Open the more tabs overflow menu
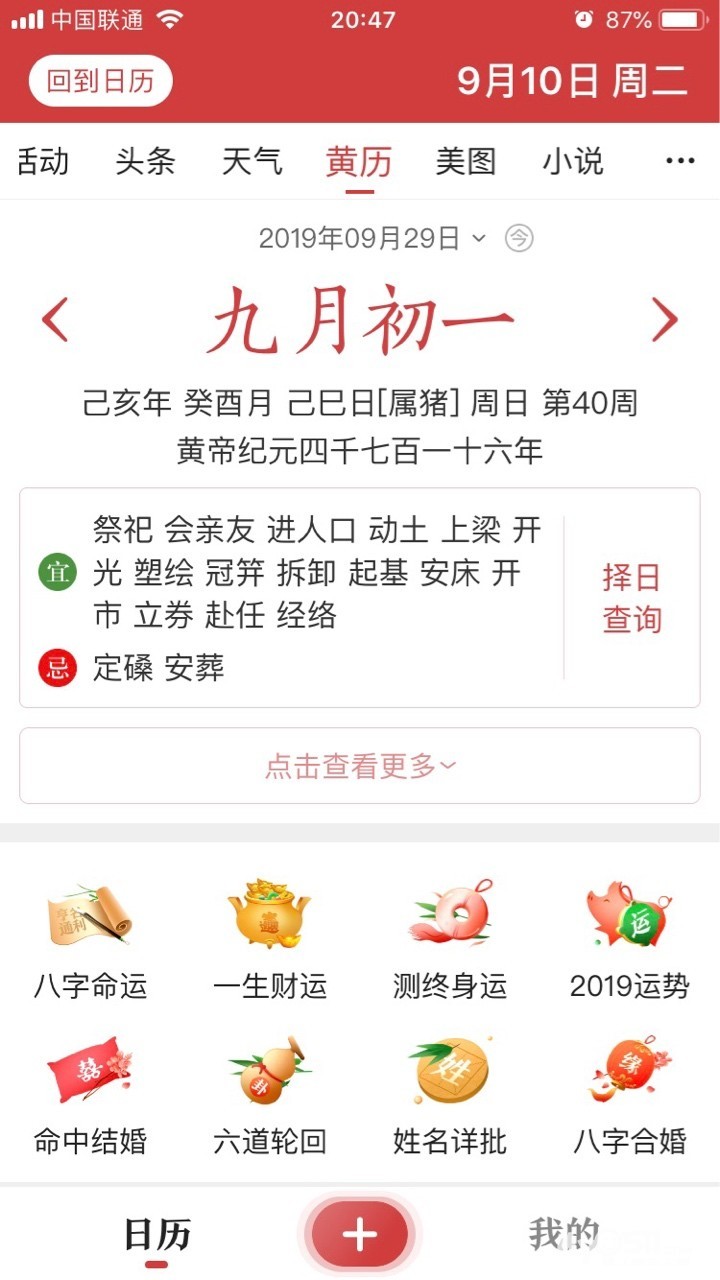This screenshot has width=720, height=1280. [x=680, y=161]
